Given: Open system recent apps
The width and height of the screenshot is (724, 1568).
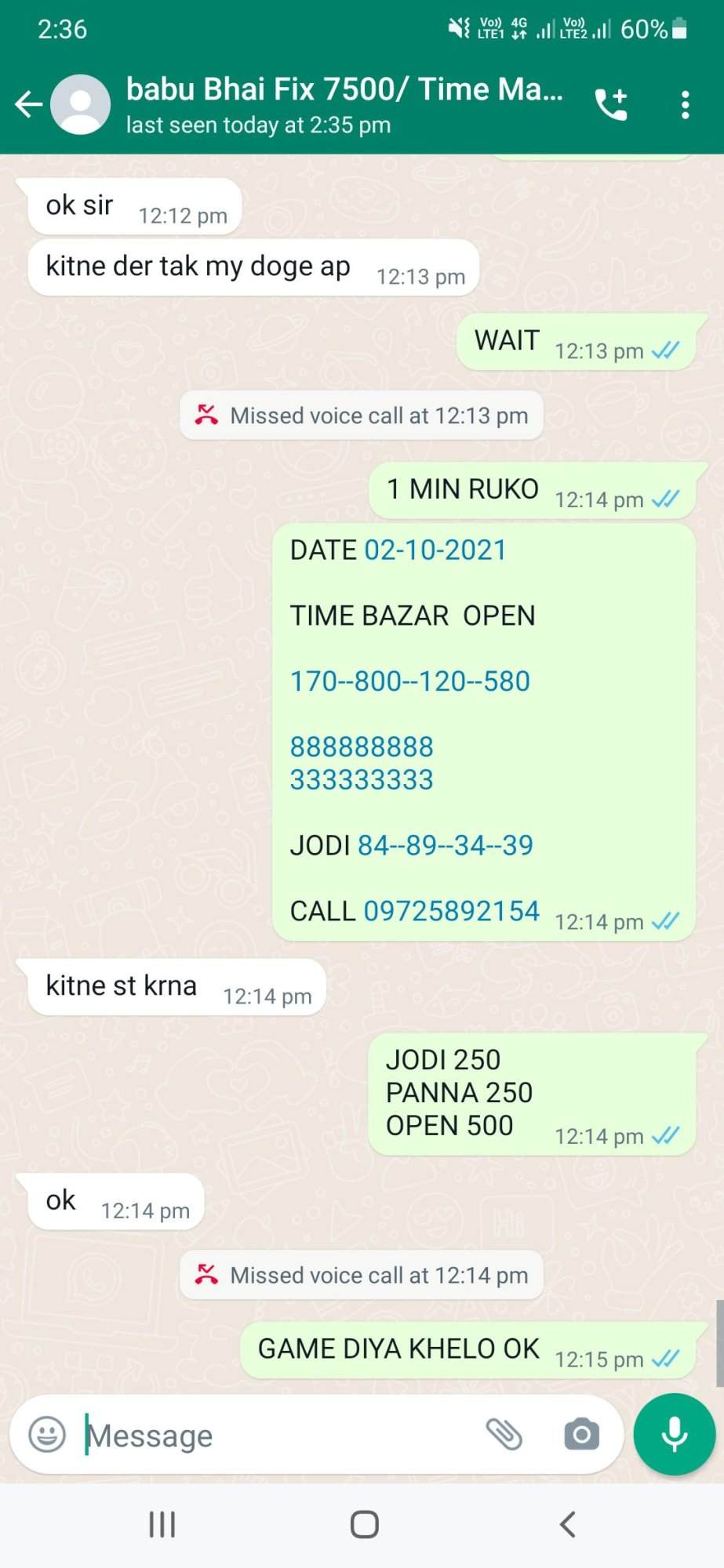Looking at the screenshot, I should pos(162,1525).
